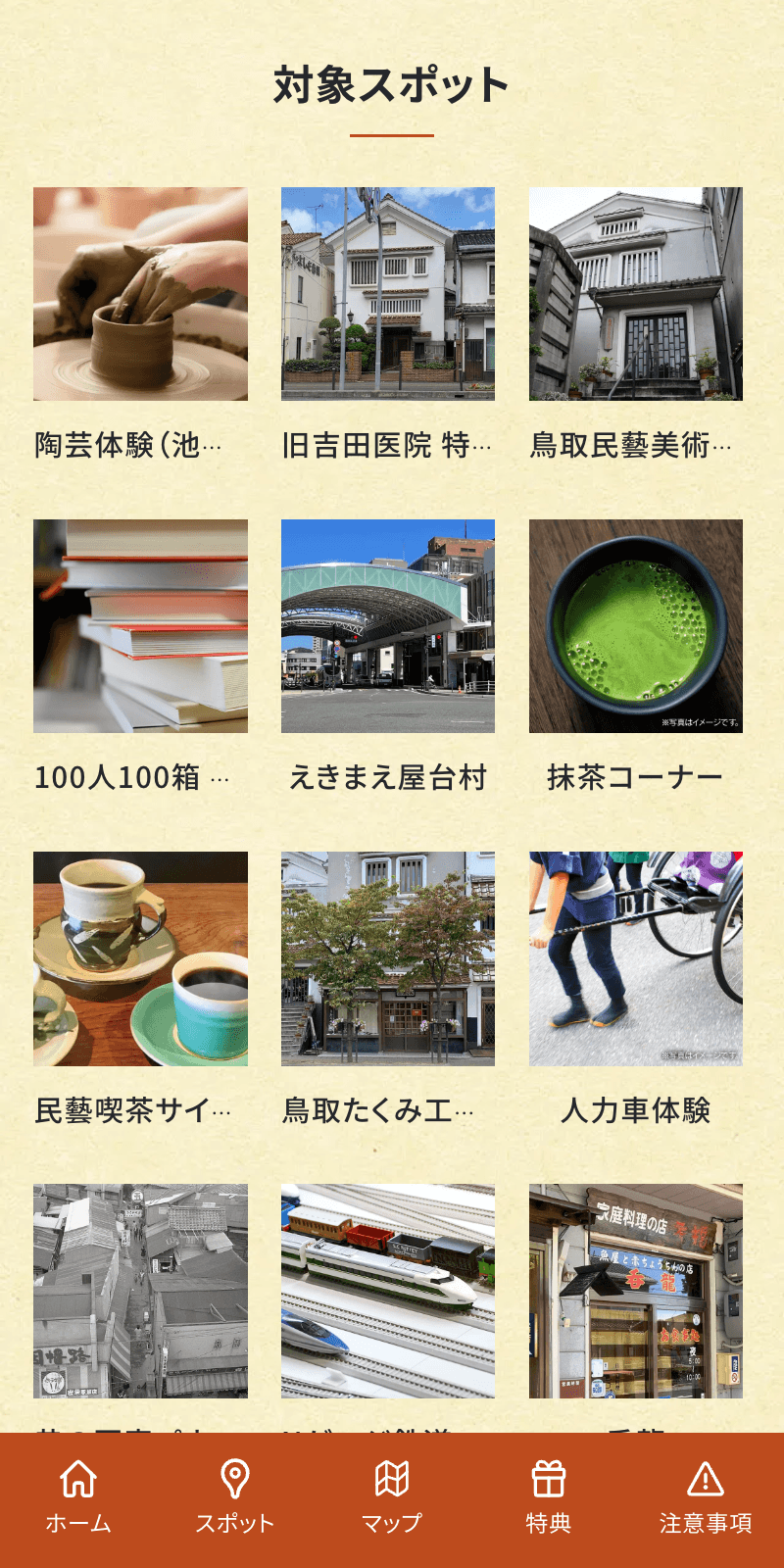Open the えきまえ屋台村 arcade photo
Screen dimensions: 784x1568
389,627
